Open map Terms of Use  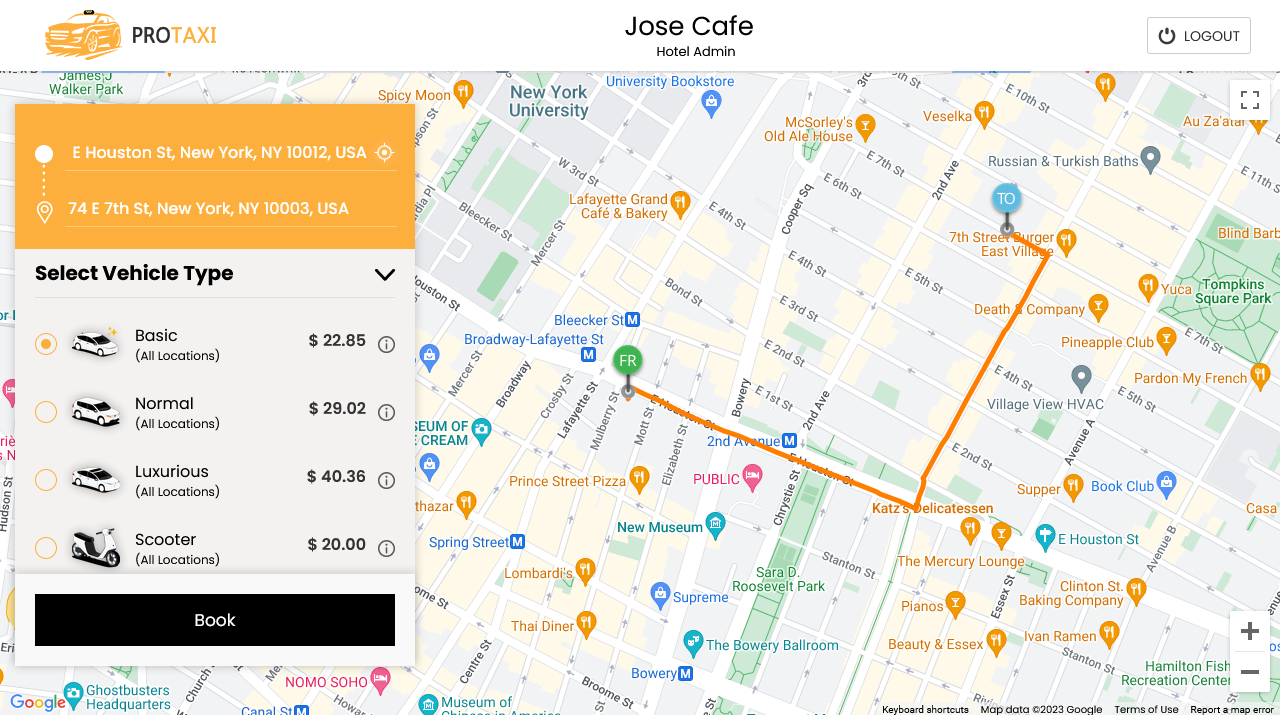click(x=1146, y=709)
